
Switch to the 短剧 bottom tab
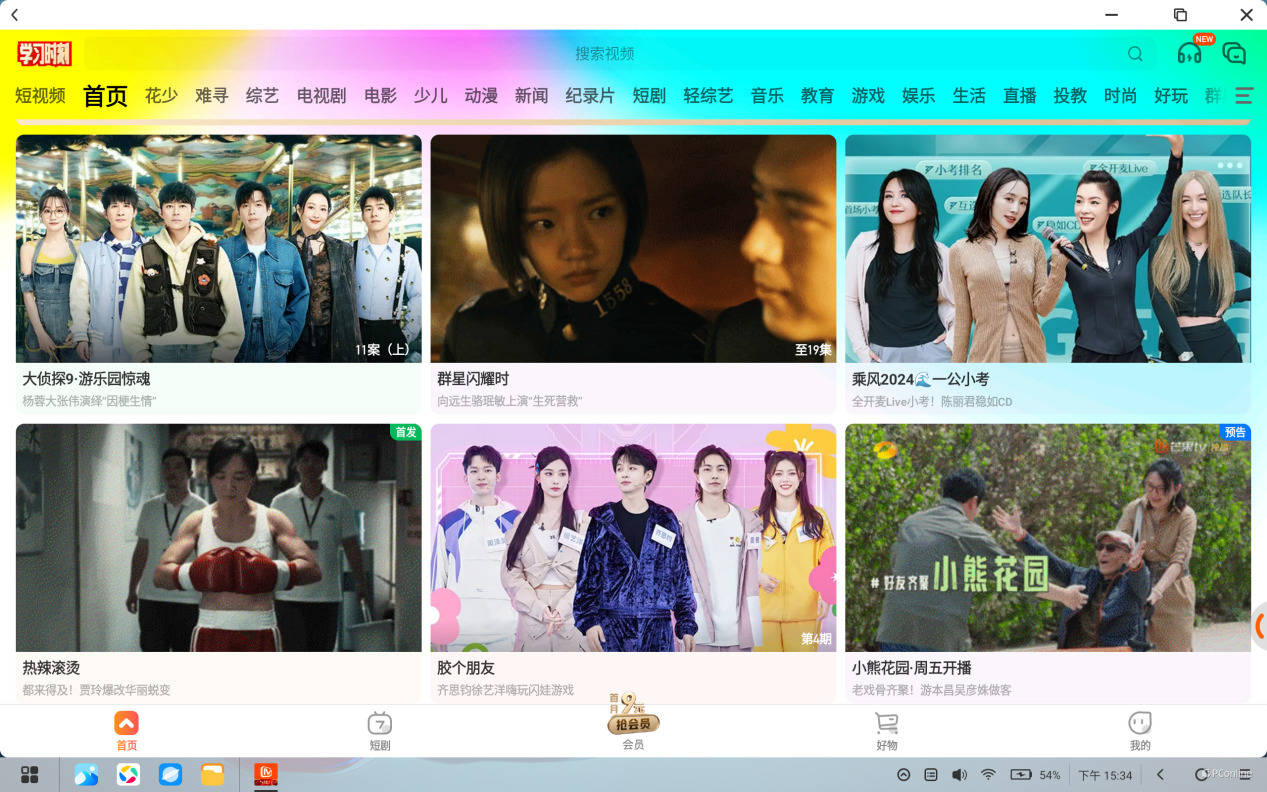(380, 730)
